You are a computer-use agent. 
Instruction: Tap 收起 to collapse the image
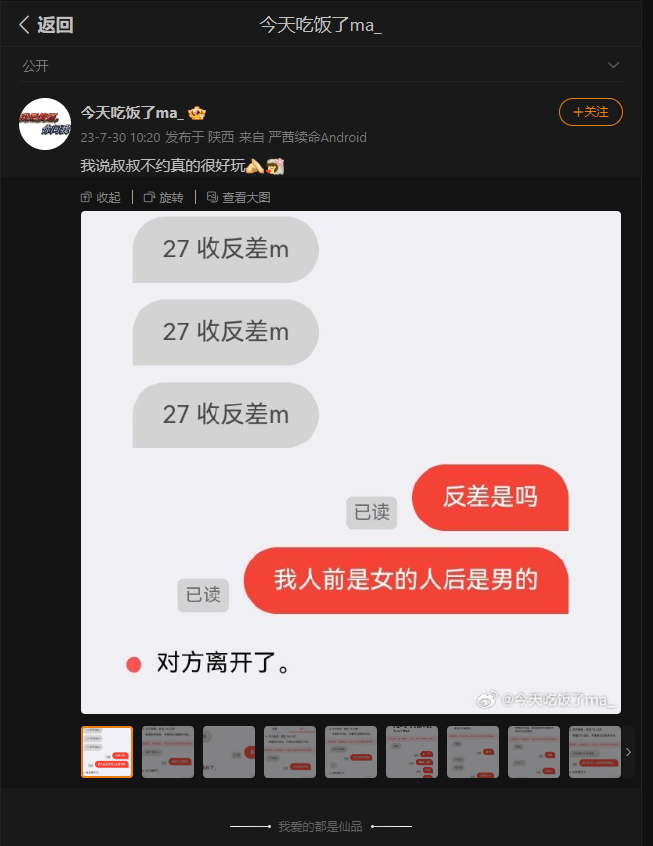click(x=100, y=197)
